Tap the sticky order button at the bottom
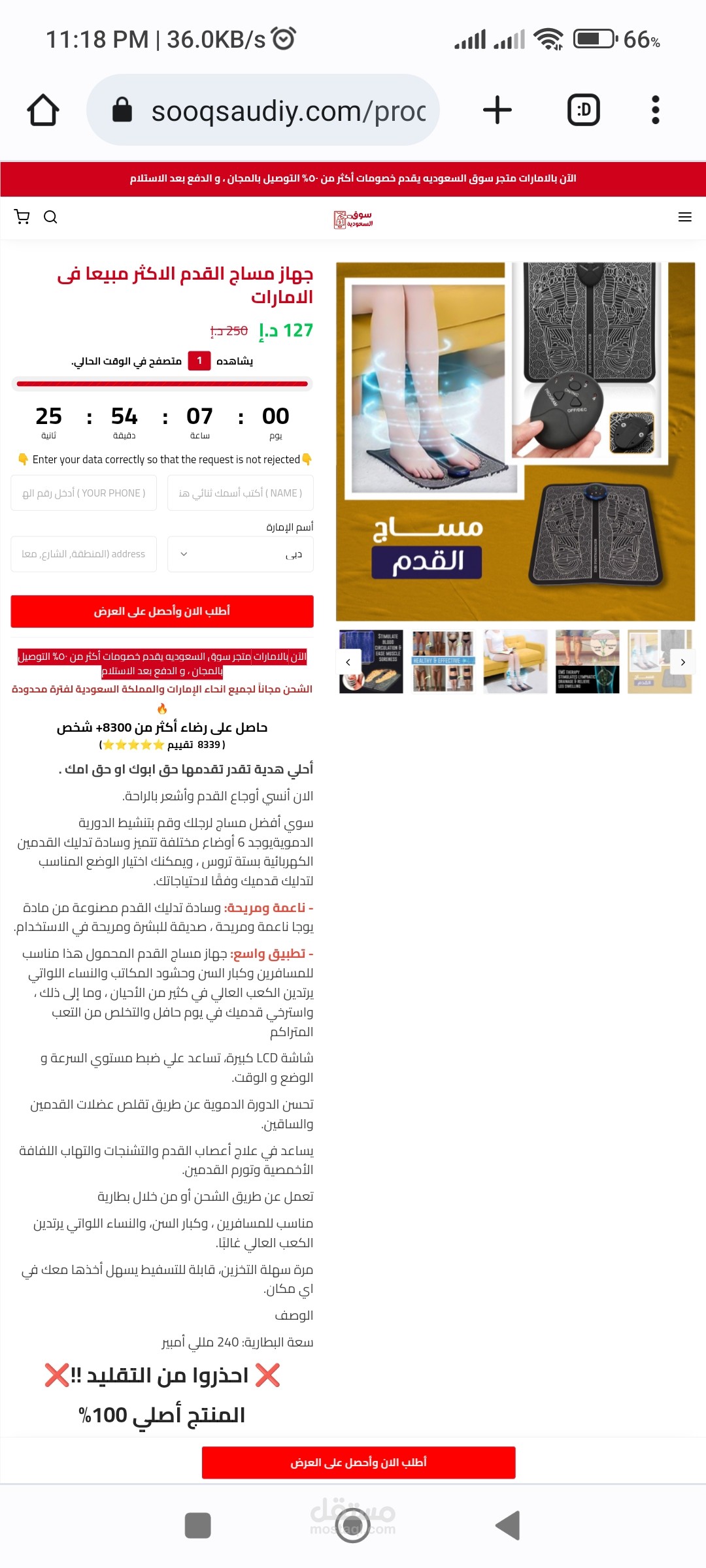This screenshot has width=706, height=1568. (x=358, y=1462)
